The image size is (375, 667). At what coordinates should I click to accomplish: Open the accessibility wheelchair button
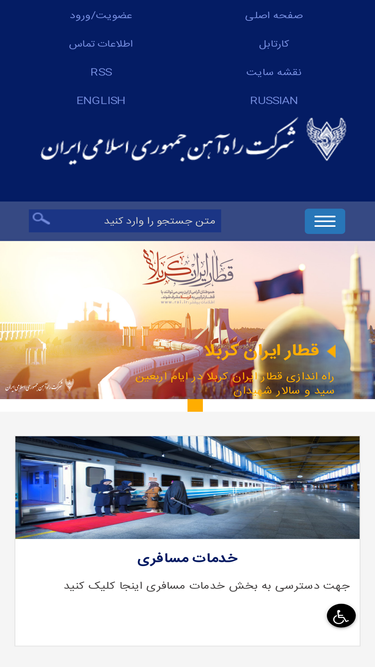[x=341, y=616]
